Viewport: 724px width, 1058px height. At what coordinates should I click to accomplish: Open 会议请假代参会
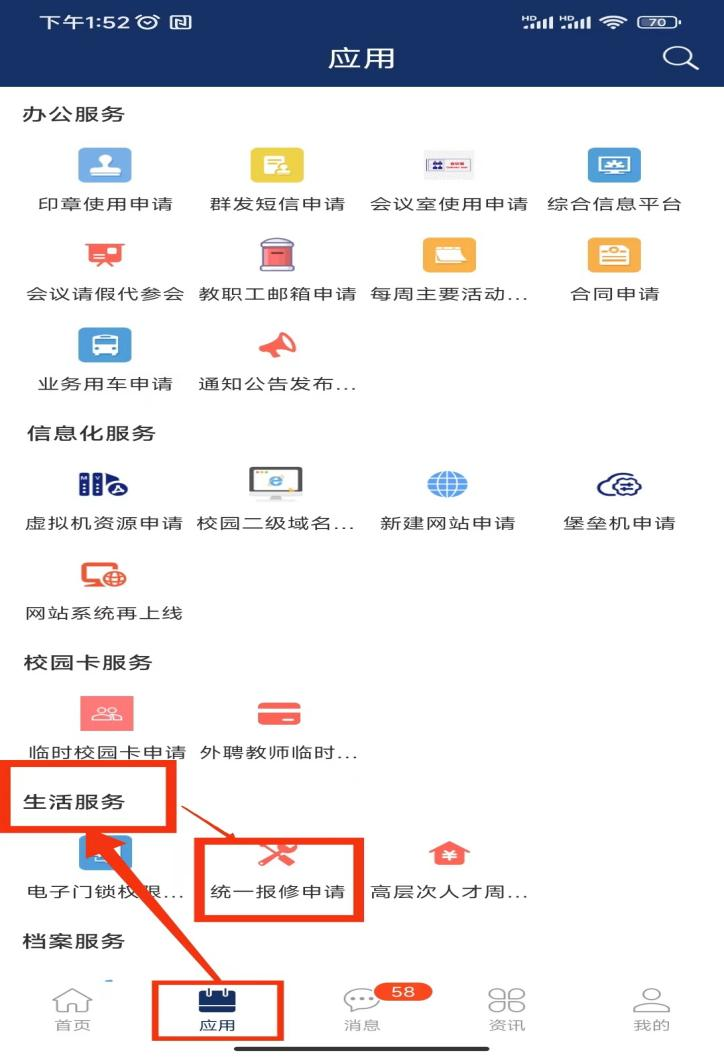coord(105,269)
